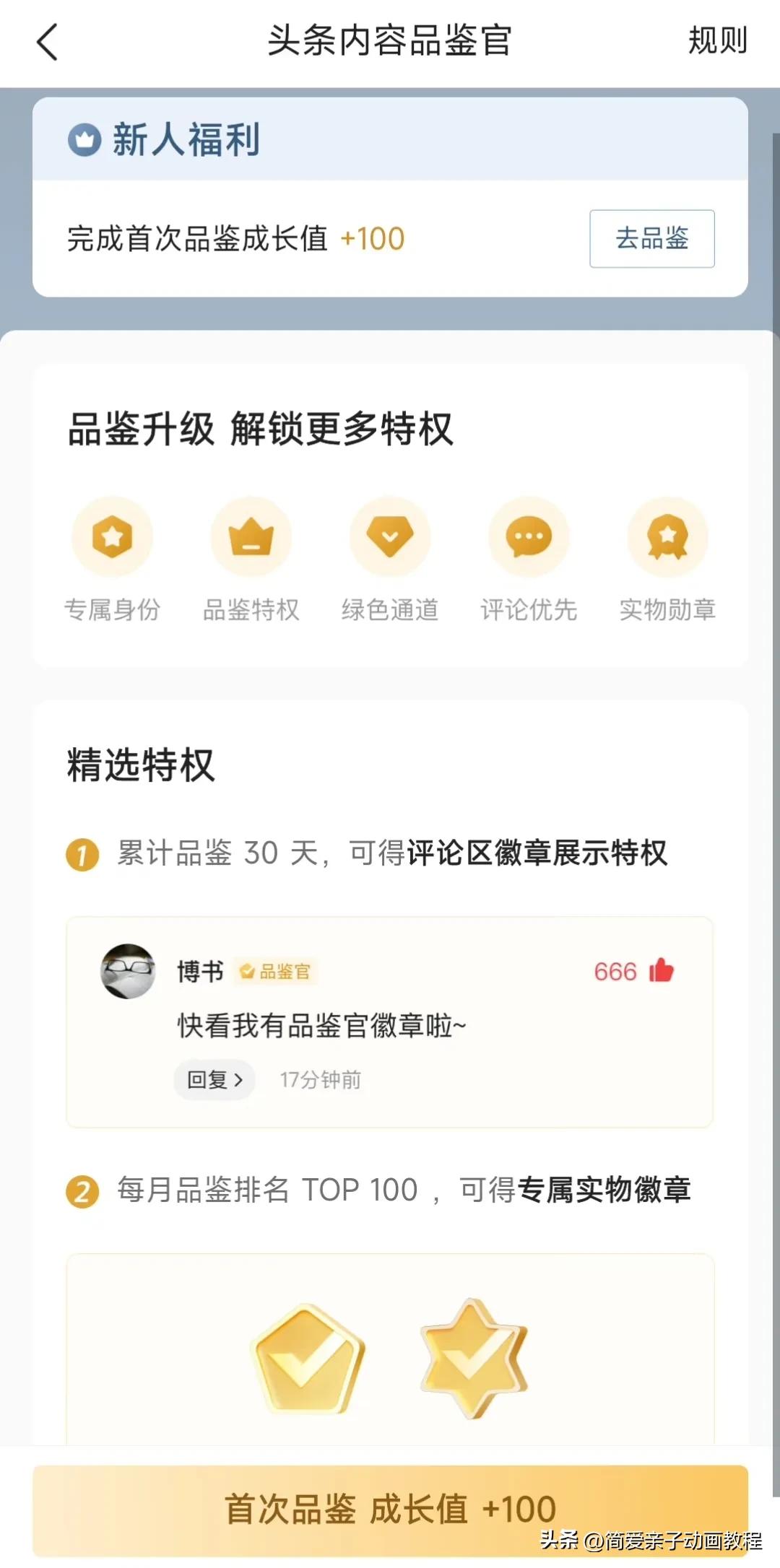Tap the 评论优先 comment bubble icon
Screen dimensions: 780x1568
(x=529, y=536)
